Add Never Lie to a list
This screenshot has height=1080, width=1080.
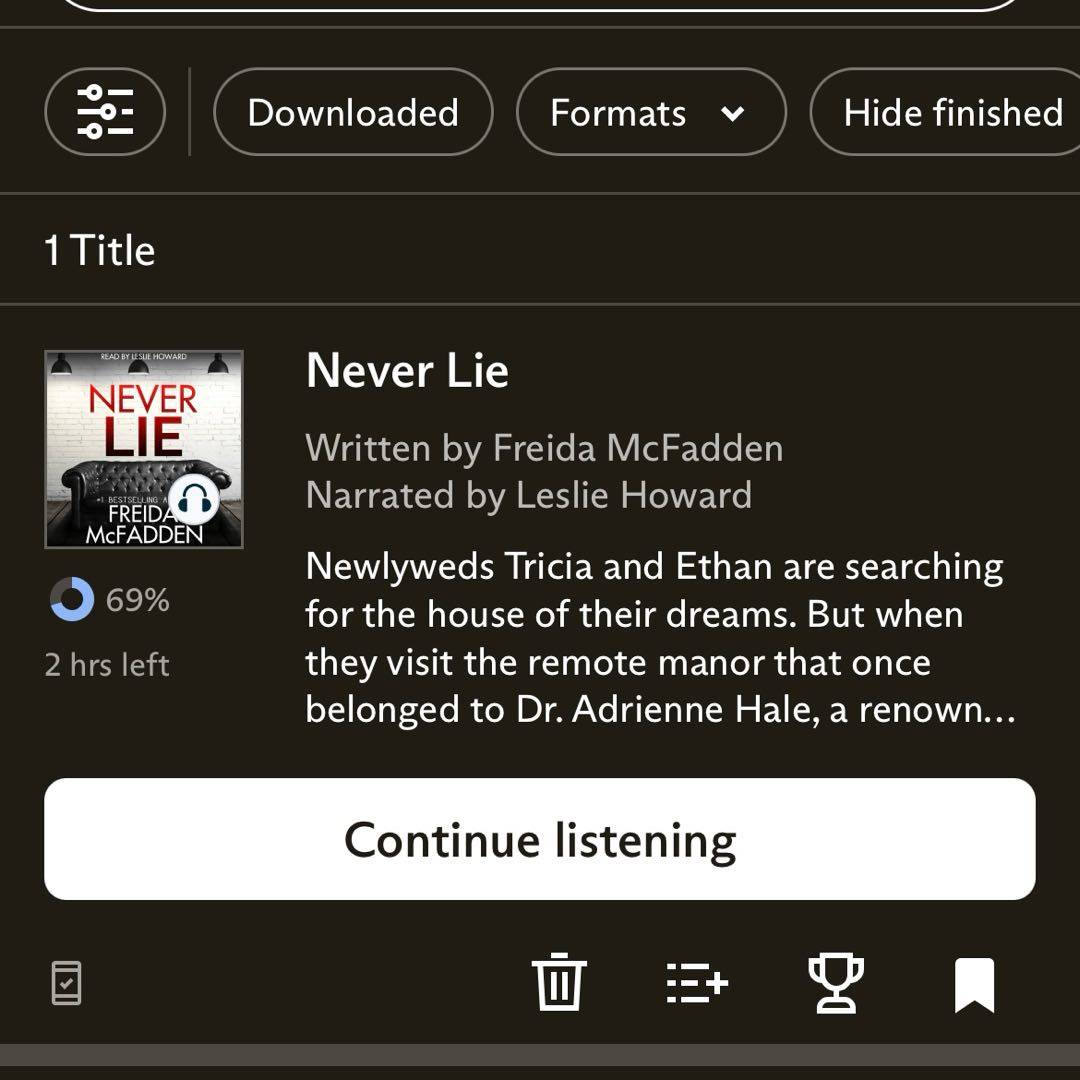[x=697, y=983]
